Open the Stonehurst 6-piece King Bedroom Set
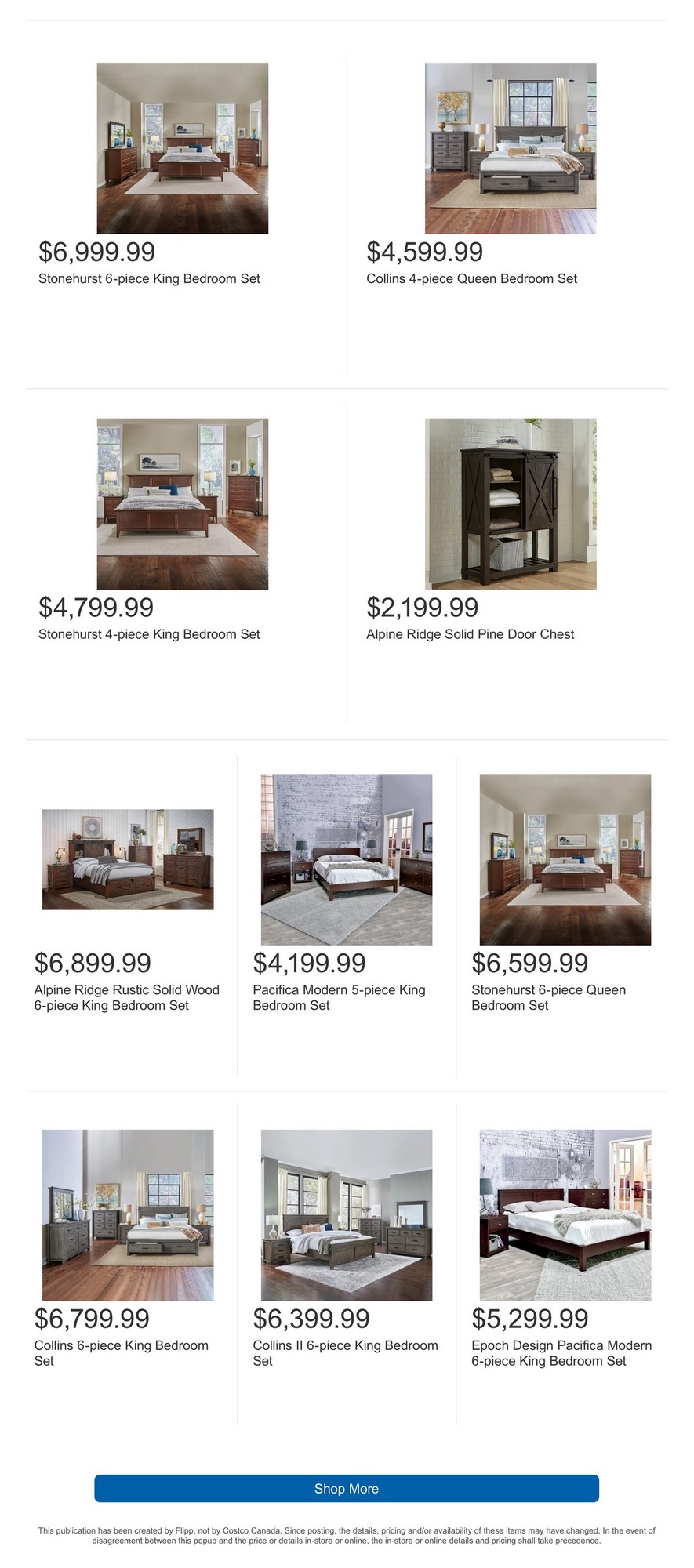694x1568 pixels. tap(182, 149)
